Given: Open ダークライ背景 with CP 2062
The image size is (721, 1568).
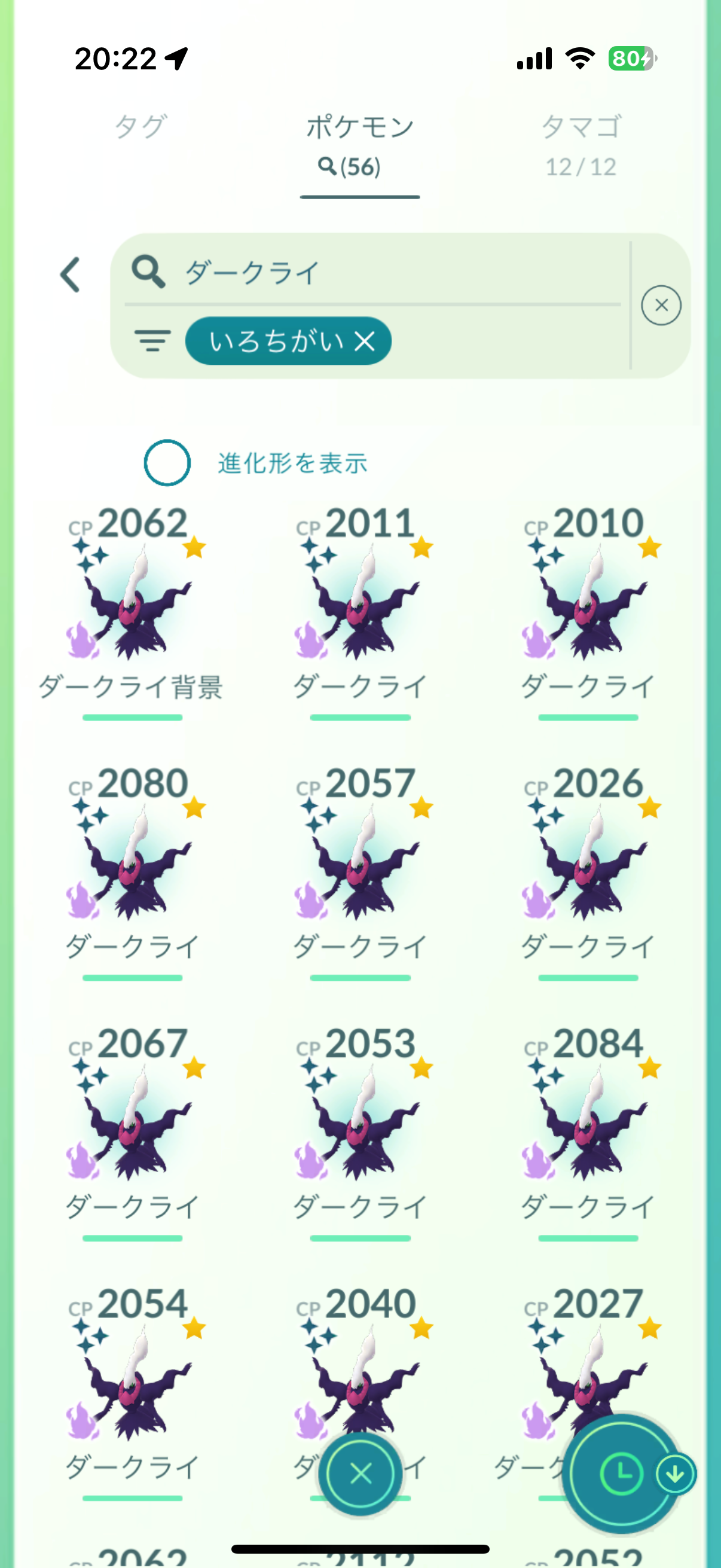Looking at the screenshot, I should pyautogui.click(x=132, y=603).
